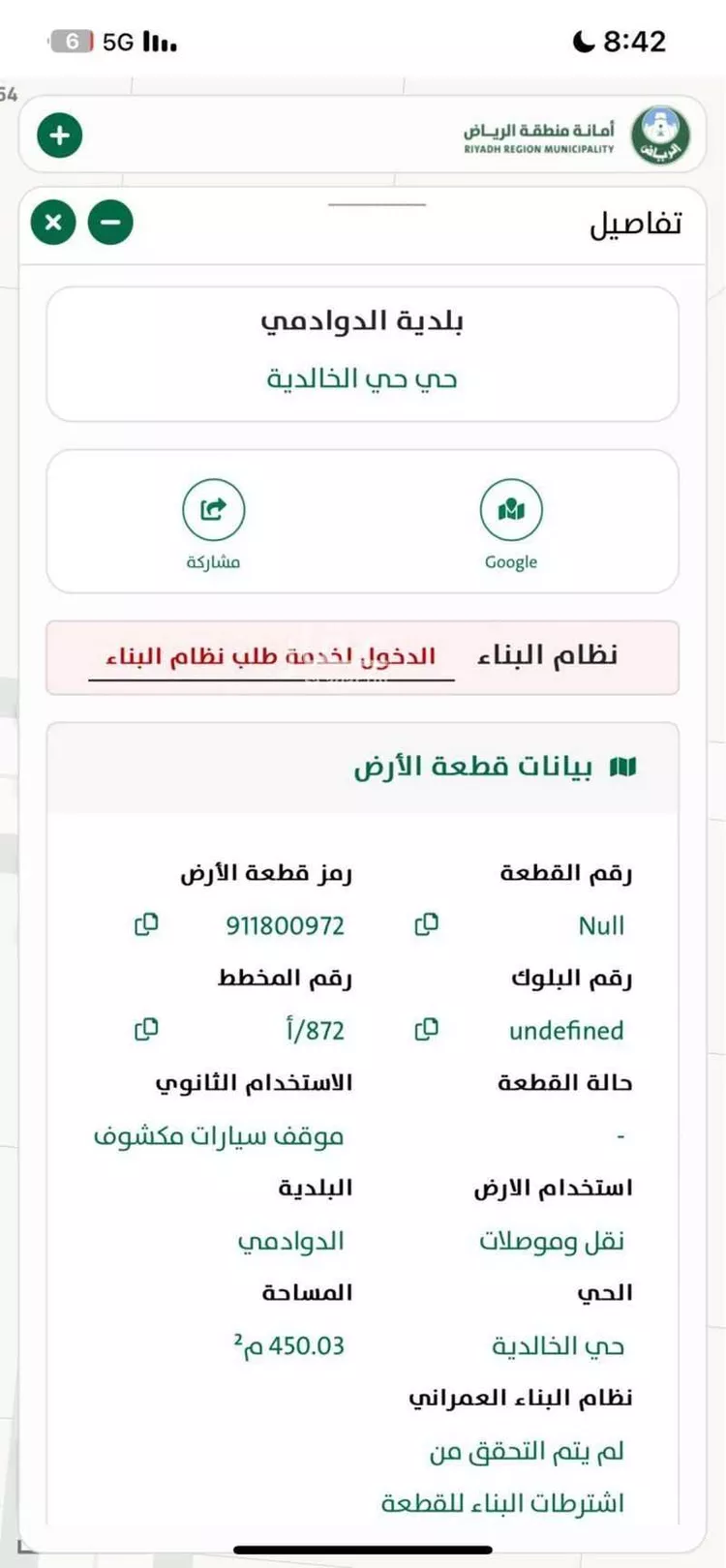Screen dimensions: 726x1568
Task: Copy parcel code 911800972 with copy icon
Action: pos(146,923)
